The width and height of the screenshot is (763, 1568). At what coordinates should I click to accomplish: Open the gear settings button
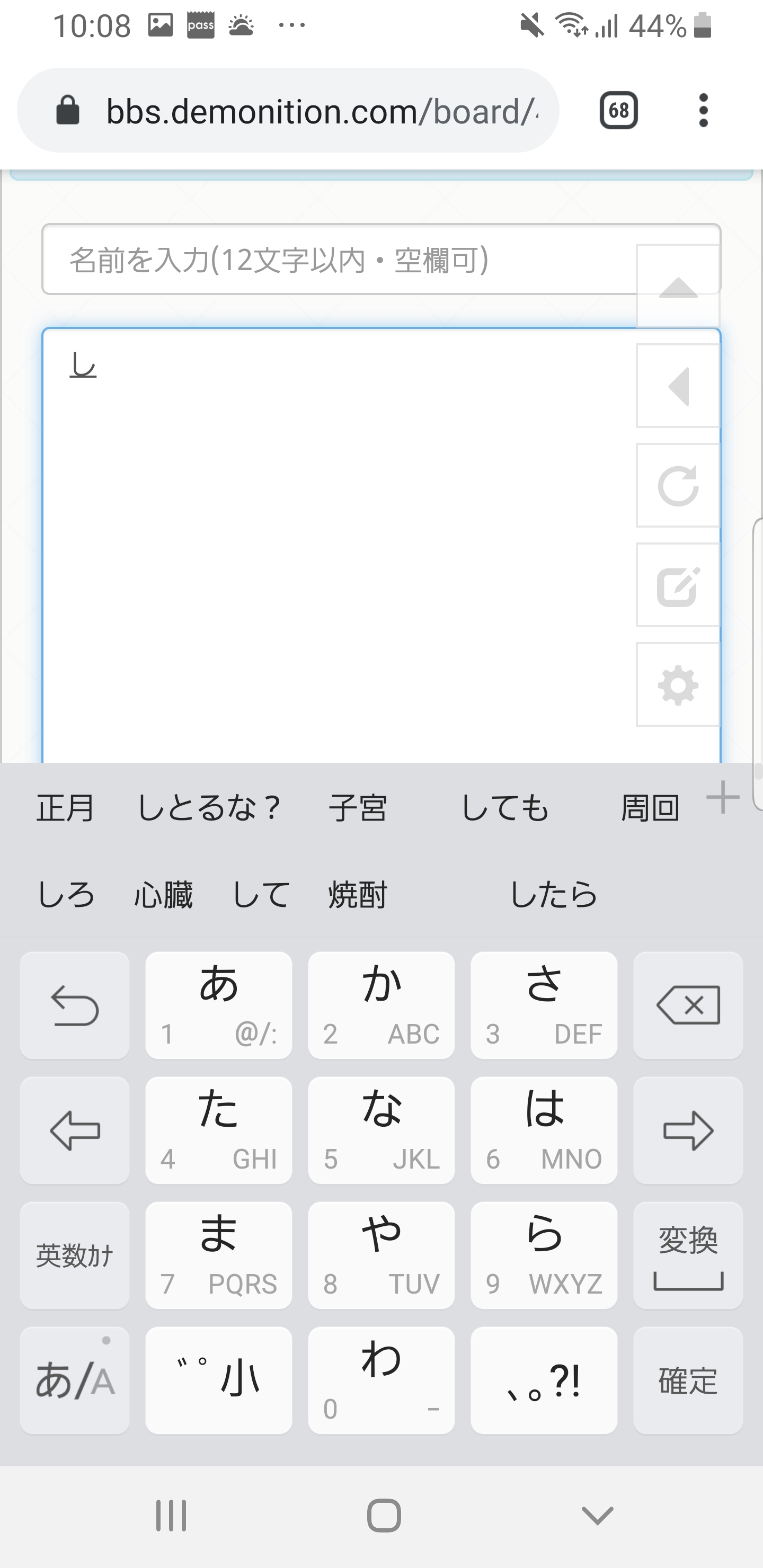click(678, 685)
